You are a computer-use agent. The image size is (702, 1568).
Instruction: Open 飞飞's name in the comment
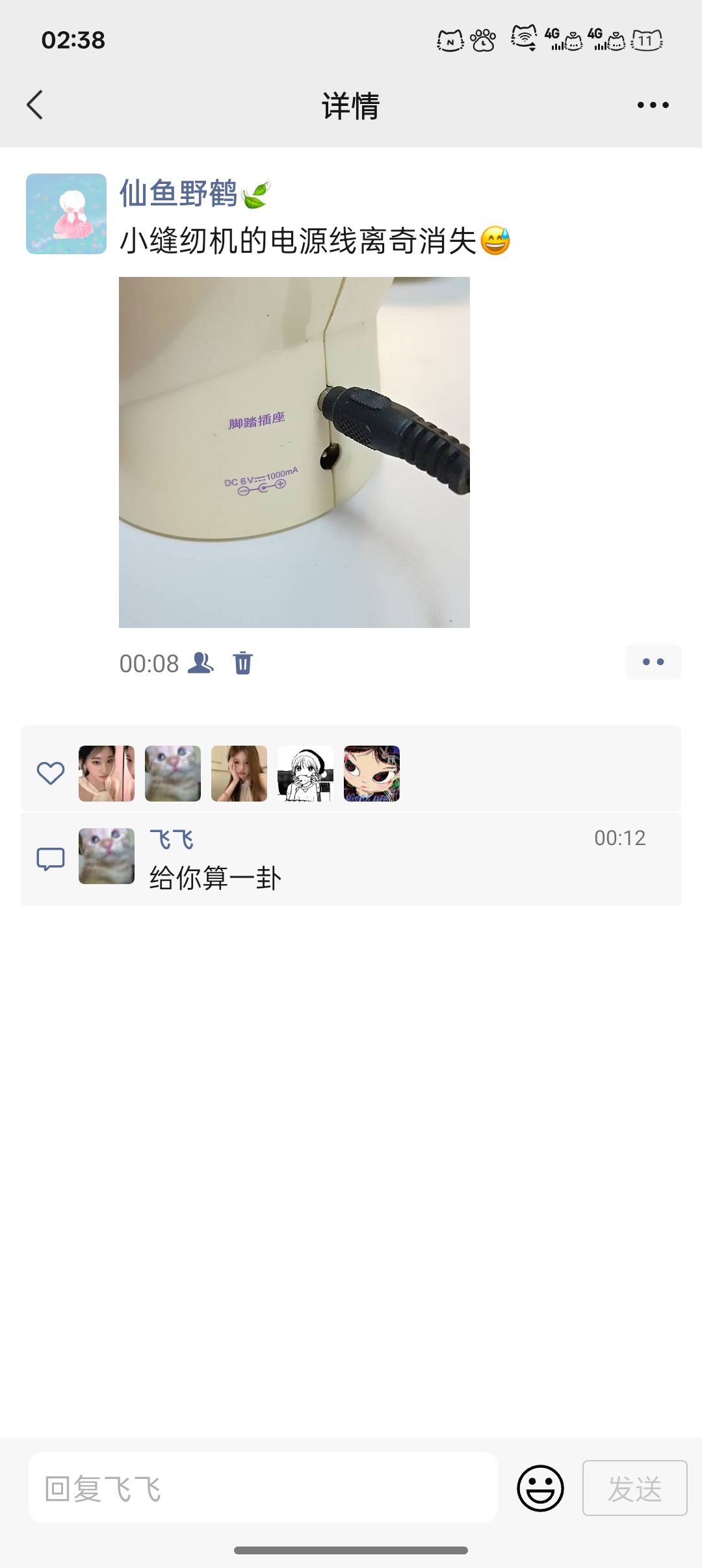(172, 839)
